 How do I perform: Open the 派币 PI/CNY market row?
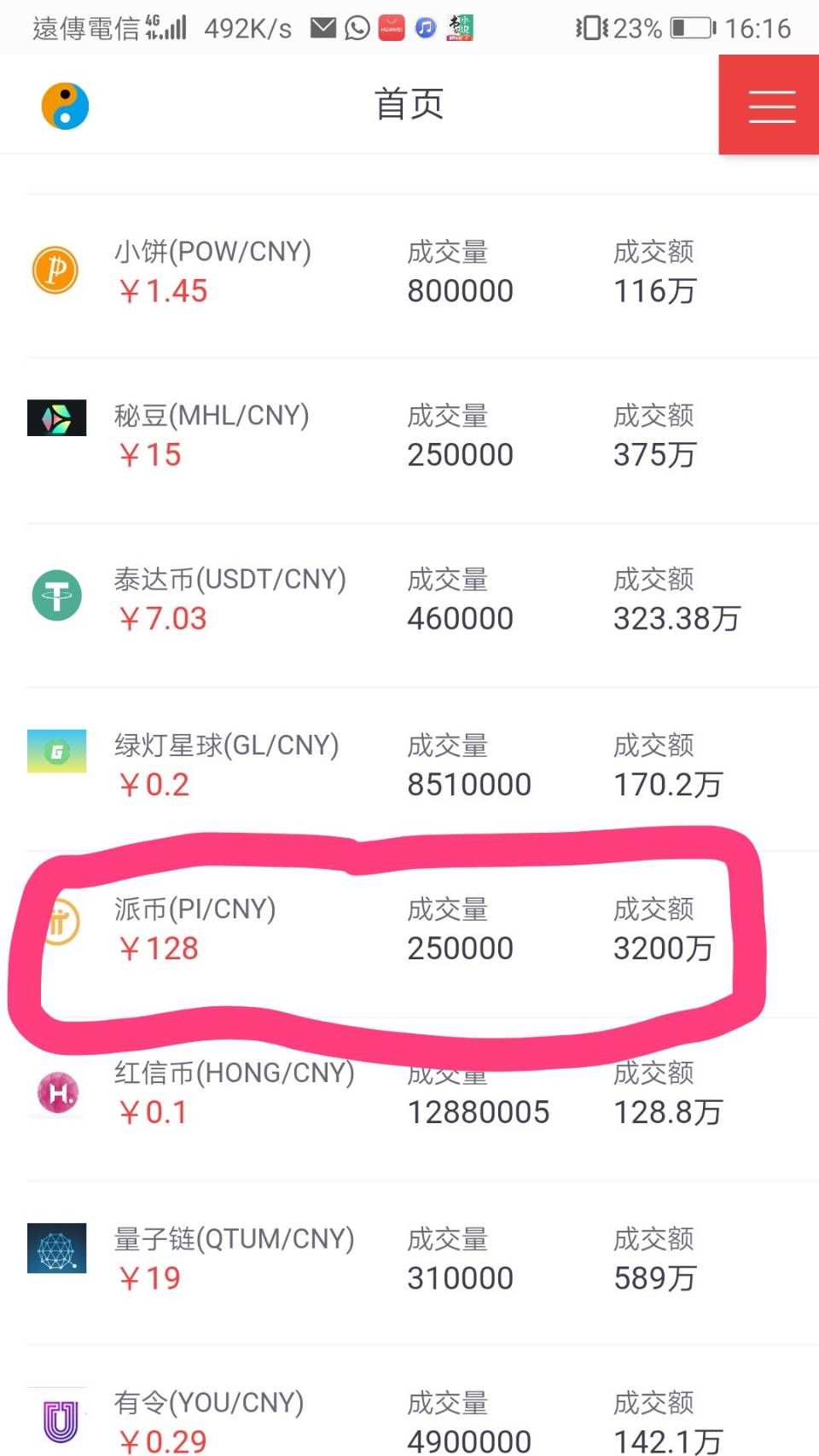[x=409, y=929]
